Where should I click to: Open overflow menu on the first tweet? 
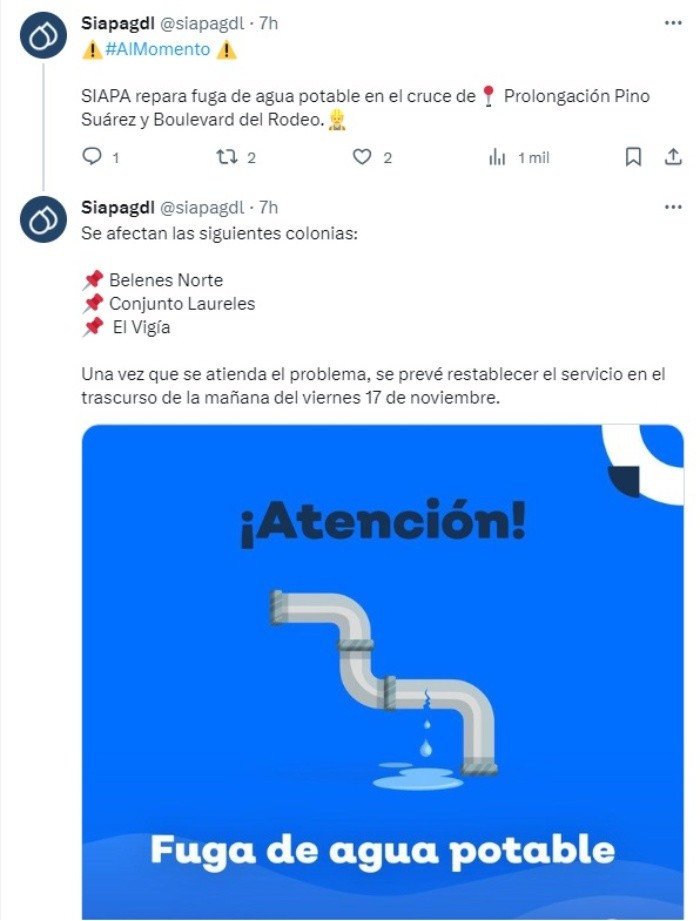pyautogui.click(x=673, y=22)
